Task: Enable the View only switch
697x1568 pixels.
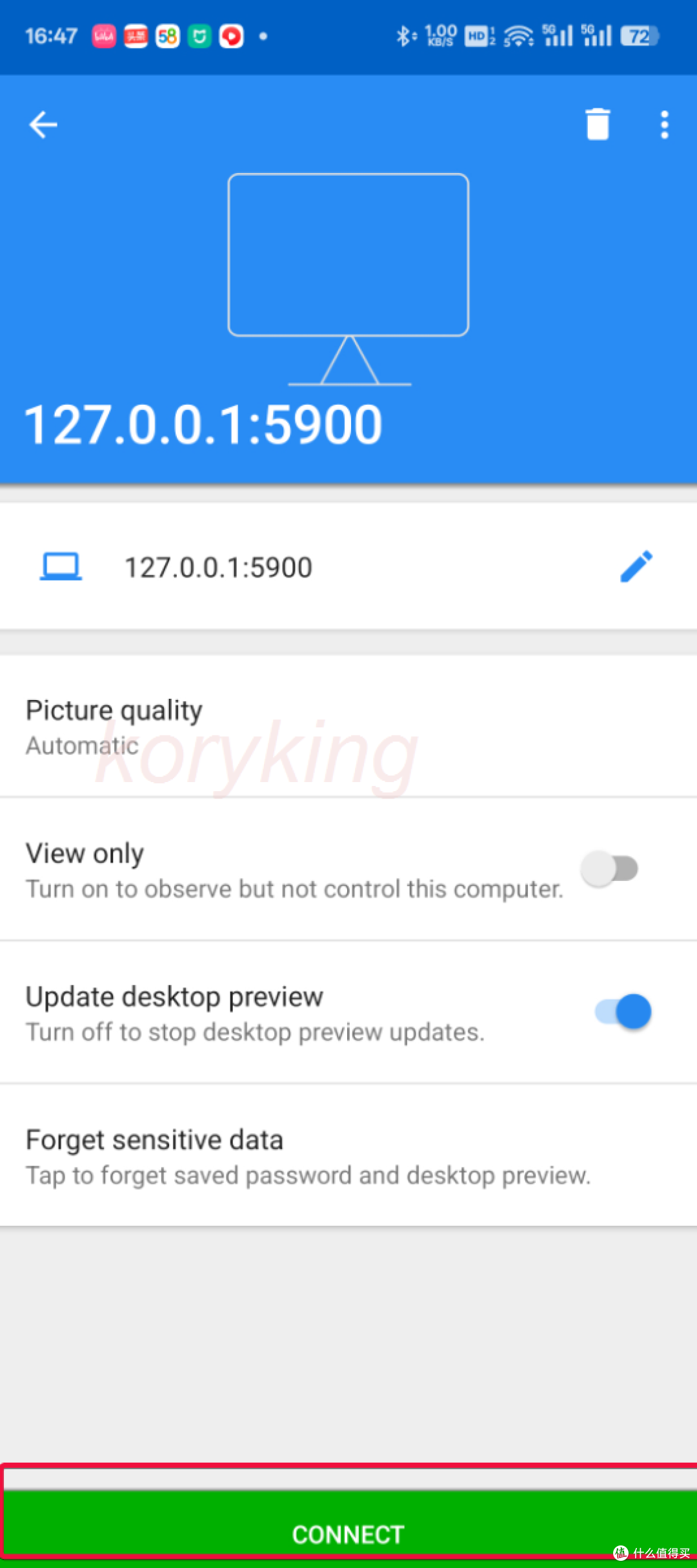Action: (610, 869)
